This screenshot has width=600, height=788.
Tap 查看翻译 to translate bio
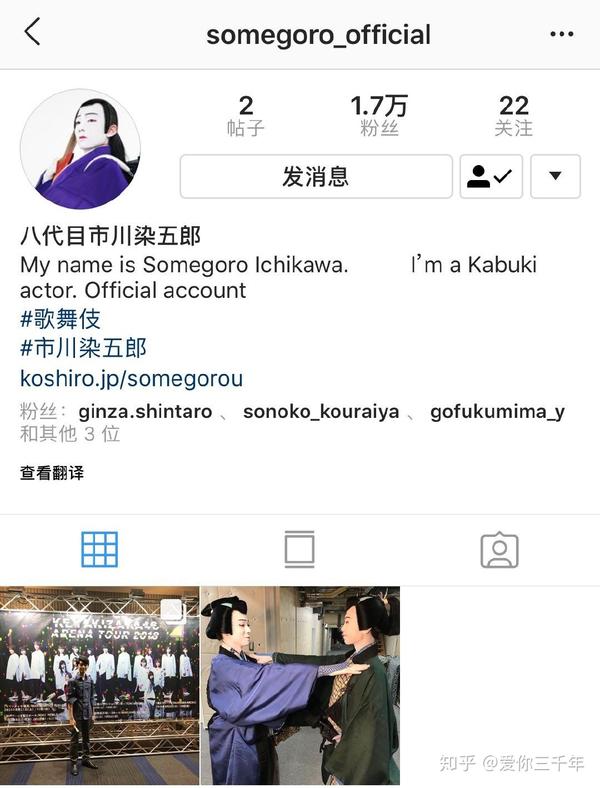click(x=52, y=472)
